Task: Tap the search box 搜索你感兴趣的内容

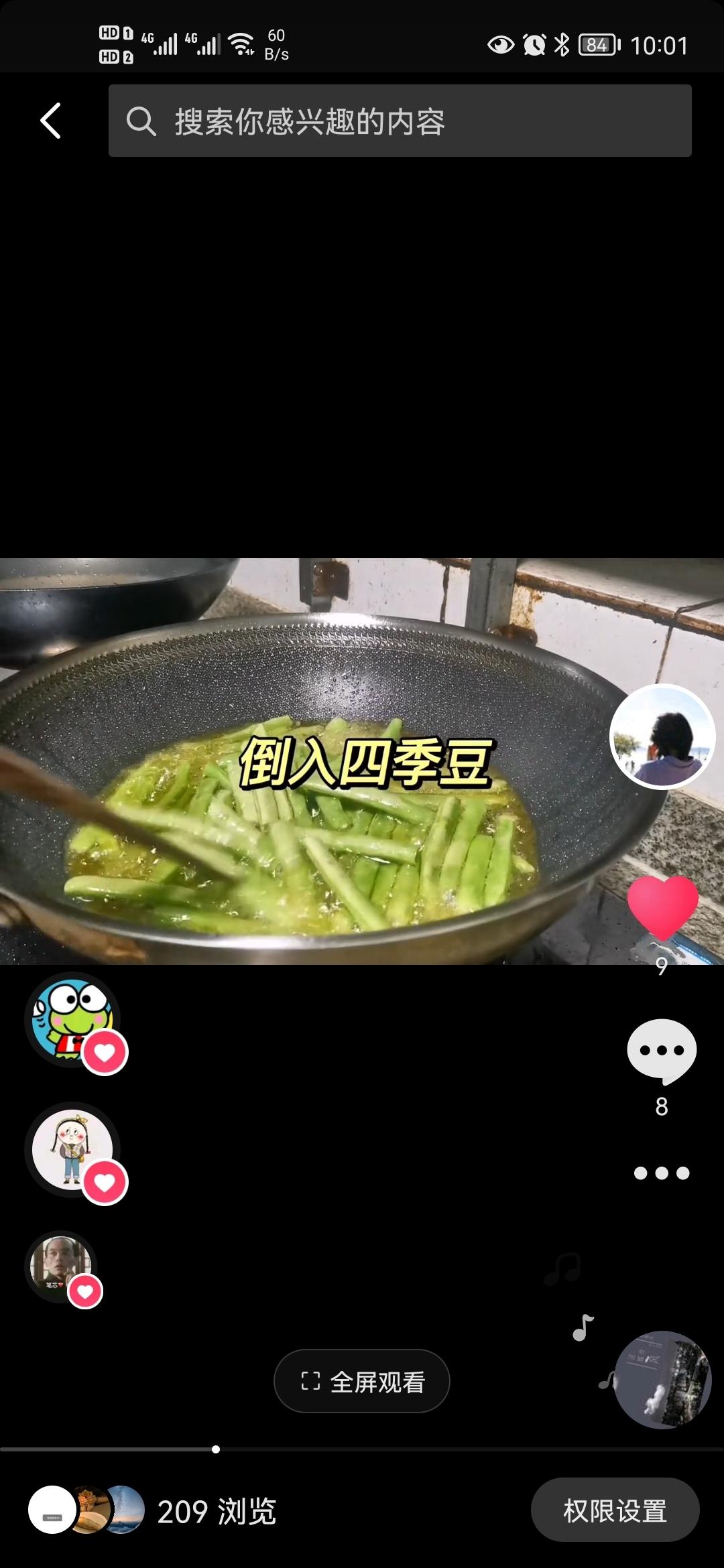Action: click(400, 121)
